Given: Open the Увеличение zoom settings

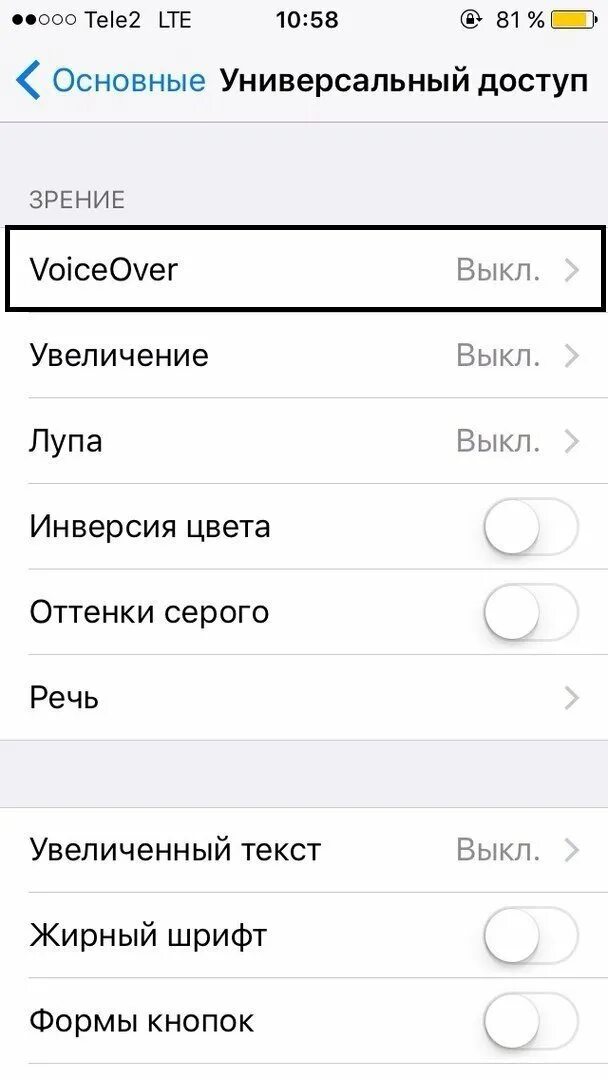Looking at the screenshot, I should tap(304, 356).
